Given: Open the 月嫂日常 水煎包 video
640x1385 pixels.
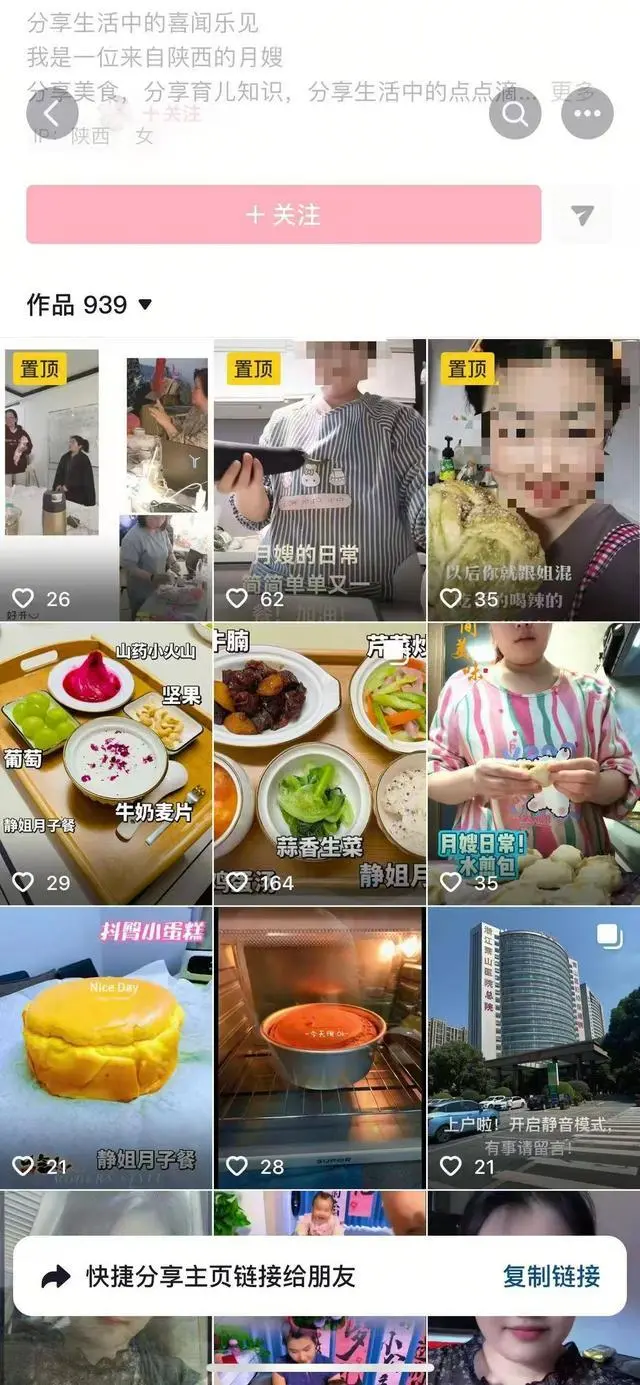Looking at the screenshot, I should (x=534, y=763).
